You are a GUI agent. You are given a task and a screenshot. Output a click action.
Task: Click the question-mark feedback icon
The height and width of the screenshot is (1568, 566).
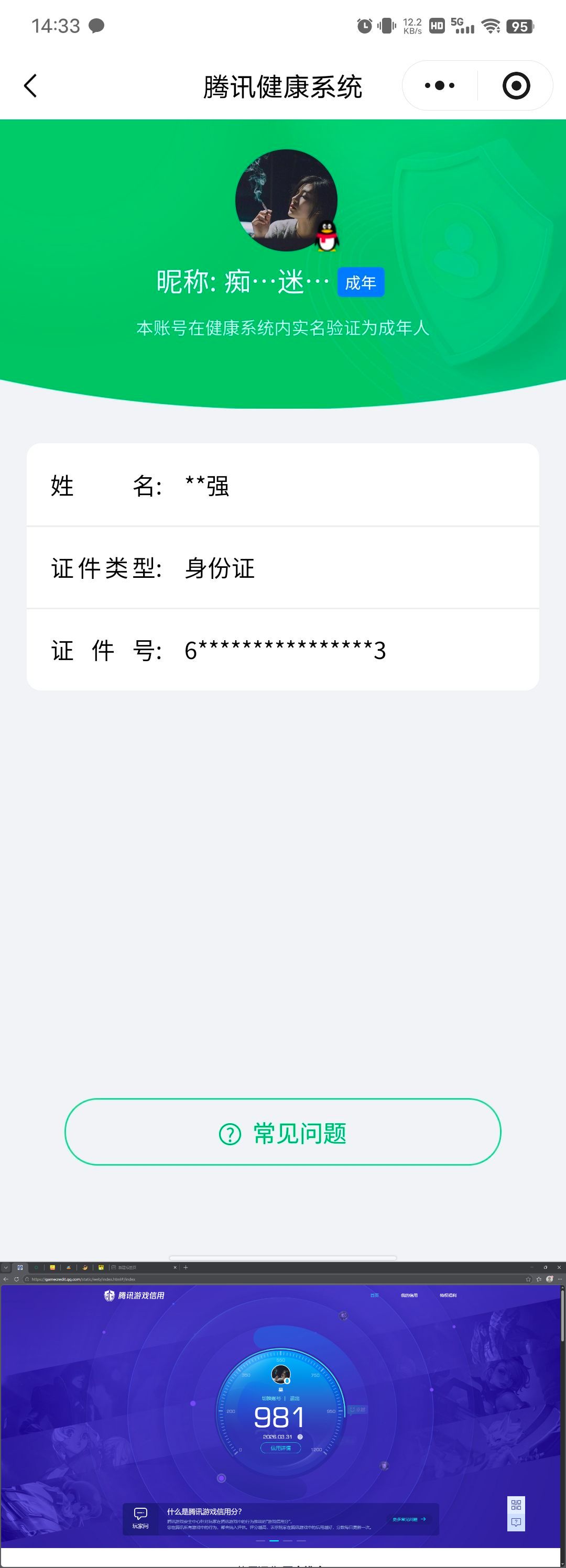517,1521
